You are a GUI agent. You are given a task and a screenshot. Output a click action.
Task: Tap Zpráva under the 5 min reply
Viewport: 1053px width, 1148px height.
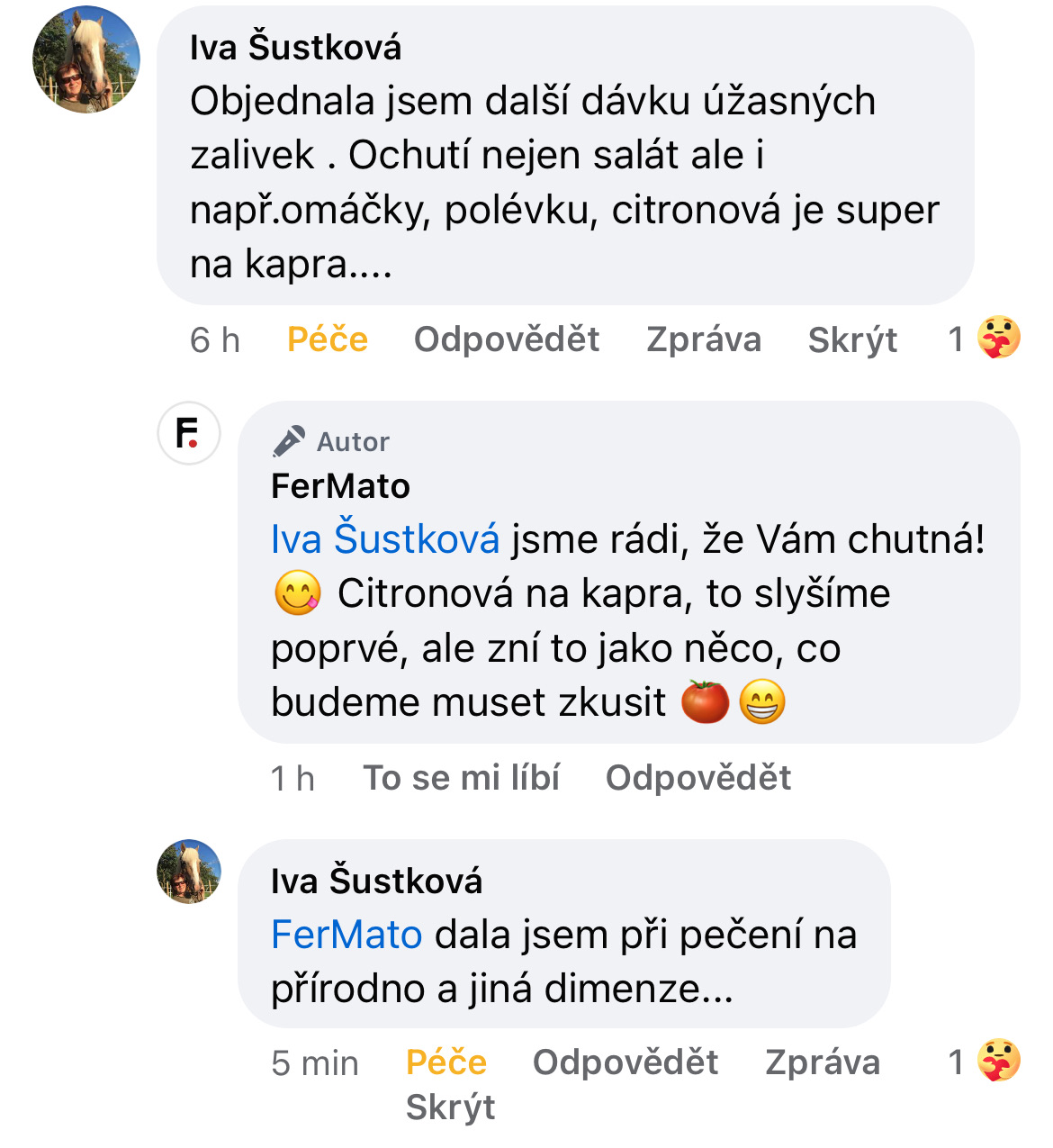(x=823, y=1062)
